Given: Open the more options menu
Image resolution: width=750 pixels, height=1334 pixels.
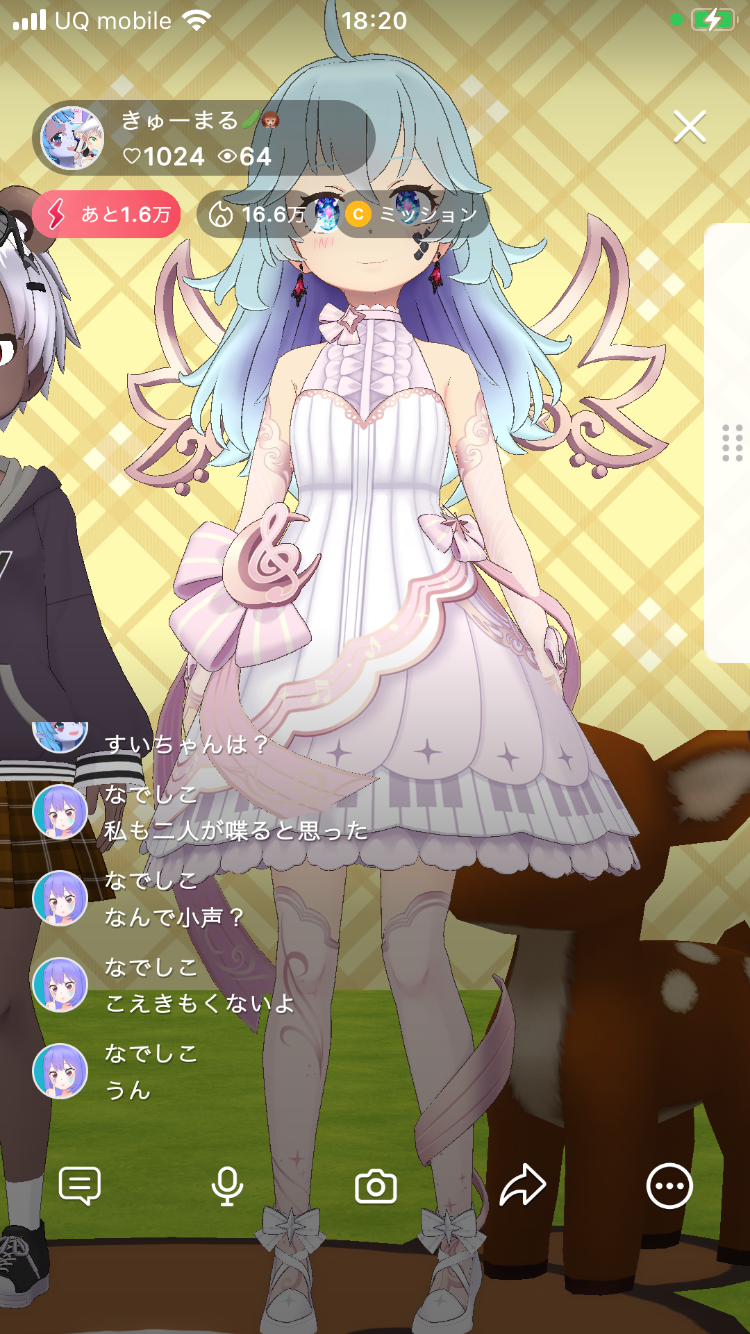Looking at the screenshot, I should pos(669,1186).
